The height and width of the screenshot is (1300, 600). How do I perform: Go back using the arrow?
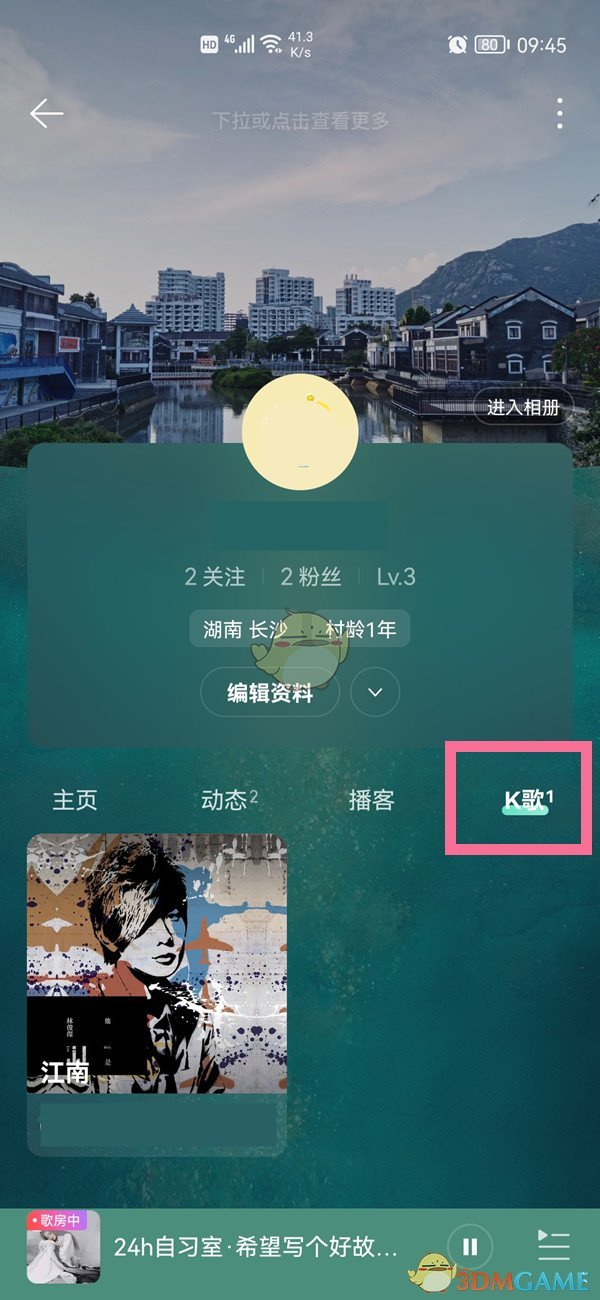tap(46, 114)
